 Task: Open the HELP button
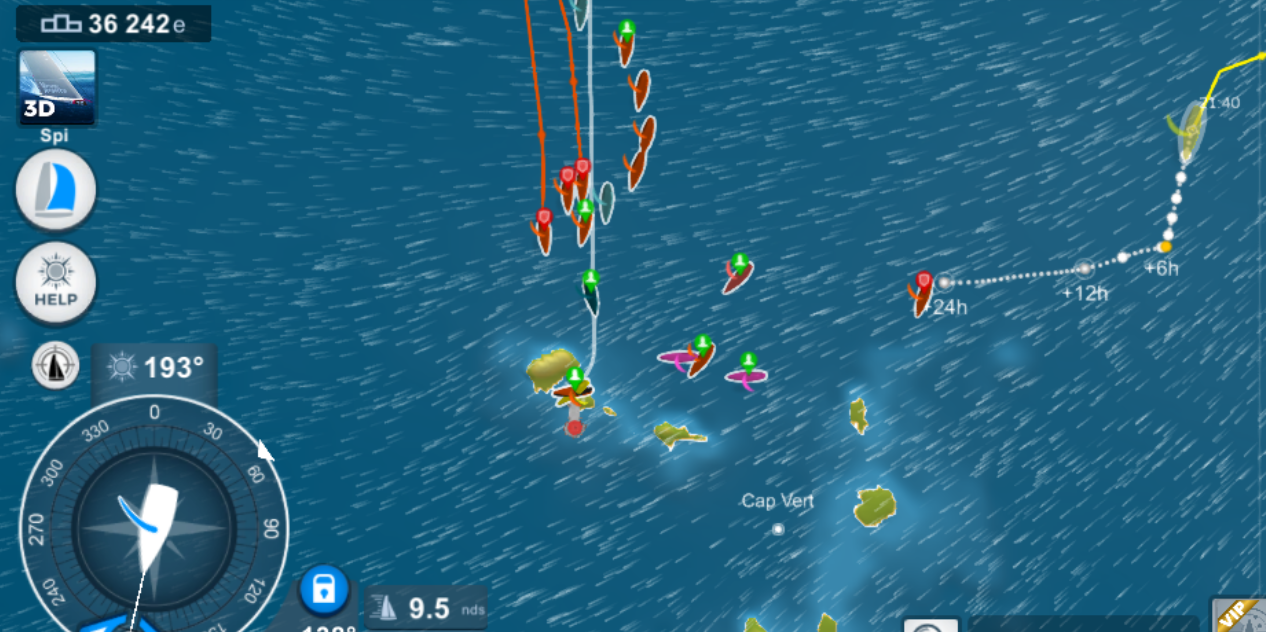coord(56,283)
